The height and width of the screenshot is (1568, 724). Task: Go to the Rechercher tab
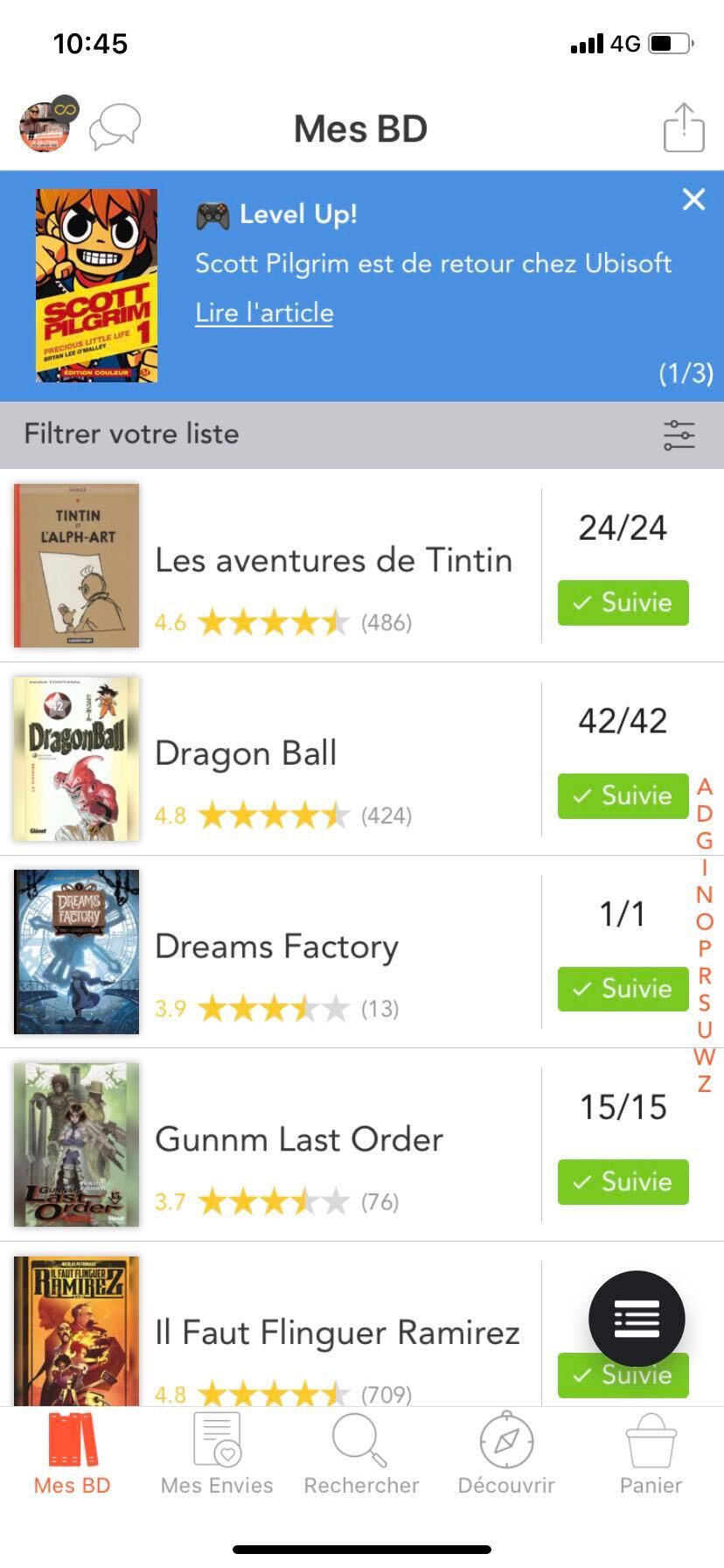(361, 1454)
